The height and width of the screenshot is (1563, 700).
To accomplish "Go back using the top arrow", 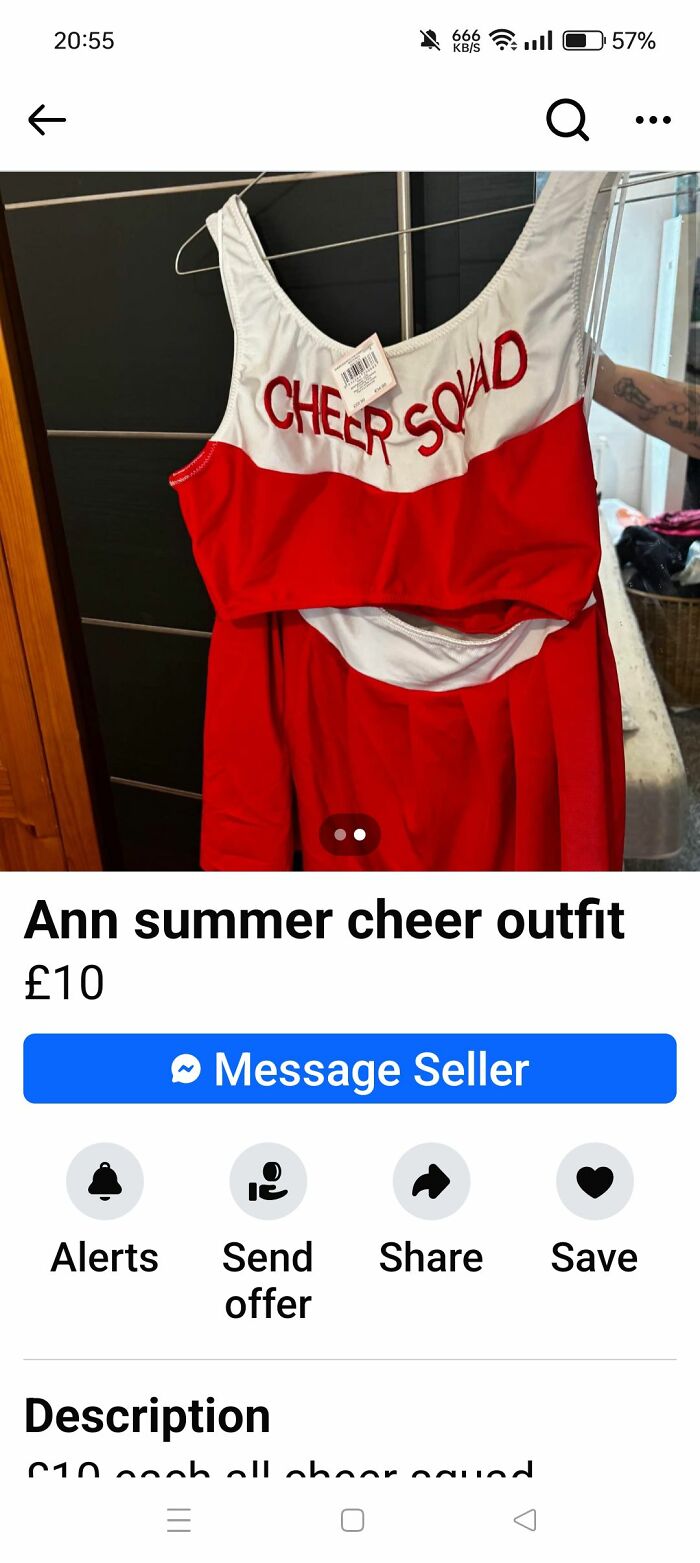I will [47, 121].
